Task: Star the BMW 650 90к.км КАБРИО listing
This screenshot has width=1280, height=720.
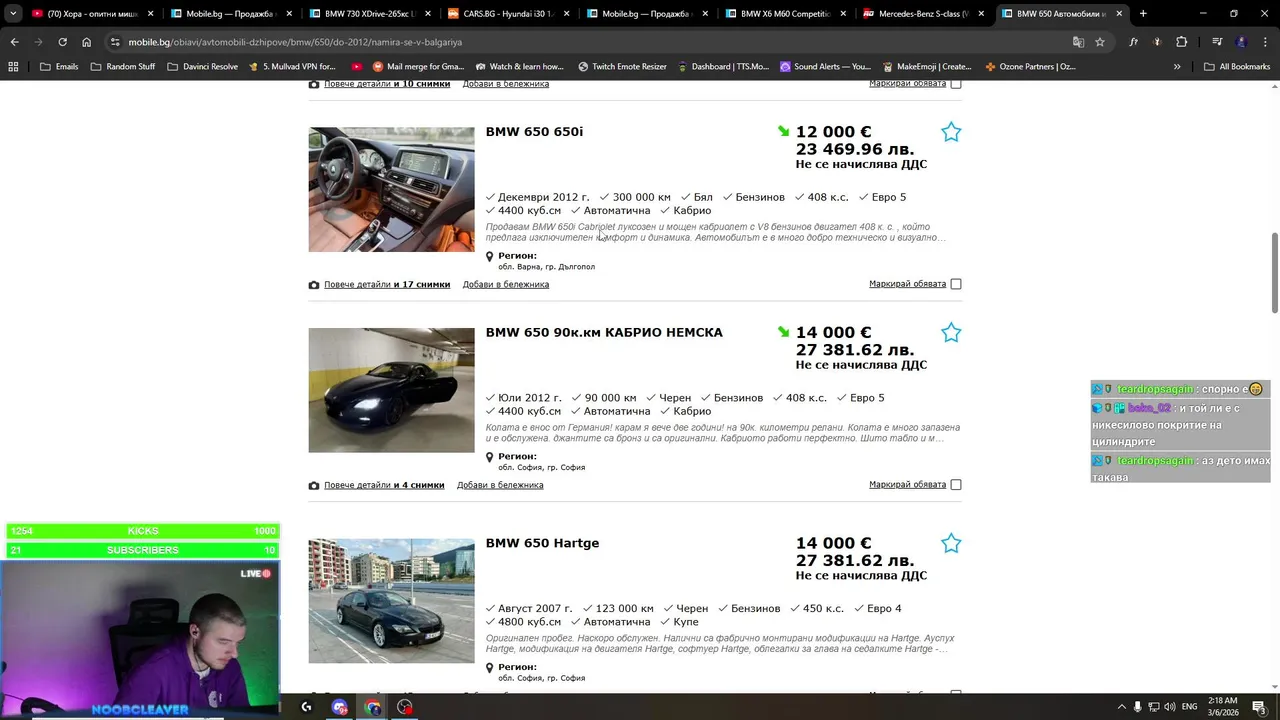Action: pyautogui.click(x=950, y=333)
